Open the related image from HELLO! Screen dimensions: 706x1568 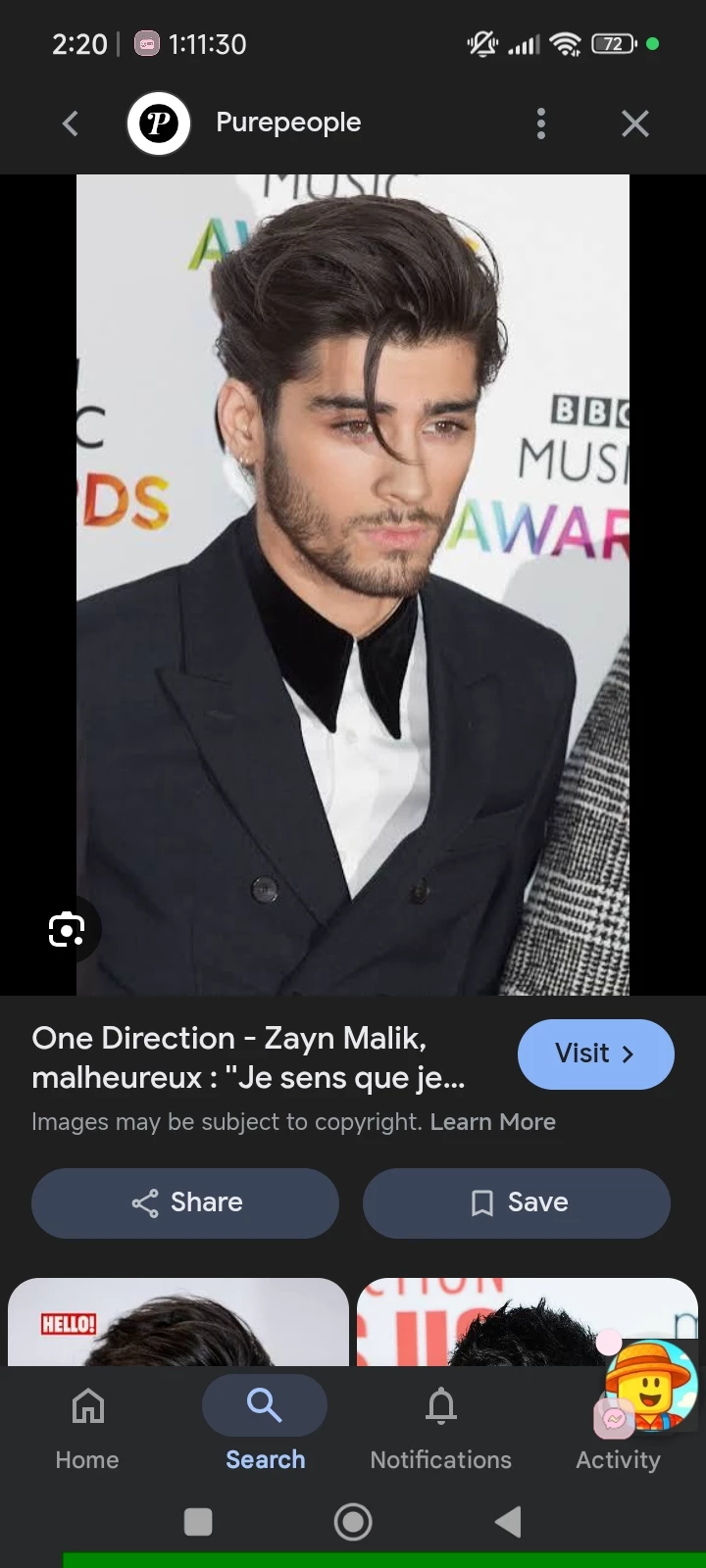click(178, 1323)
